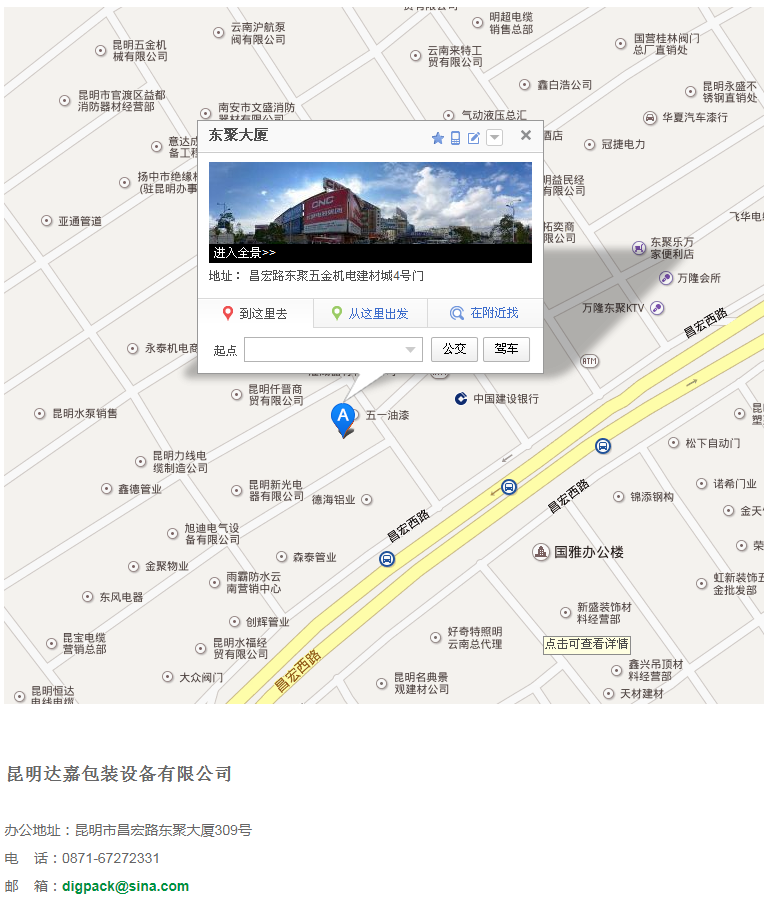Open the panorama via 进入全景

point(244,253)
